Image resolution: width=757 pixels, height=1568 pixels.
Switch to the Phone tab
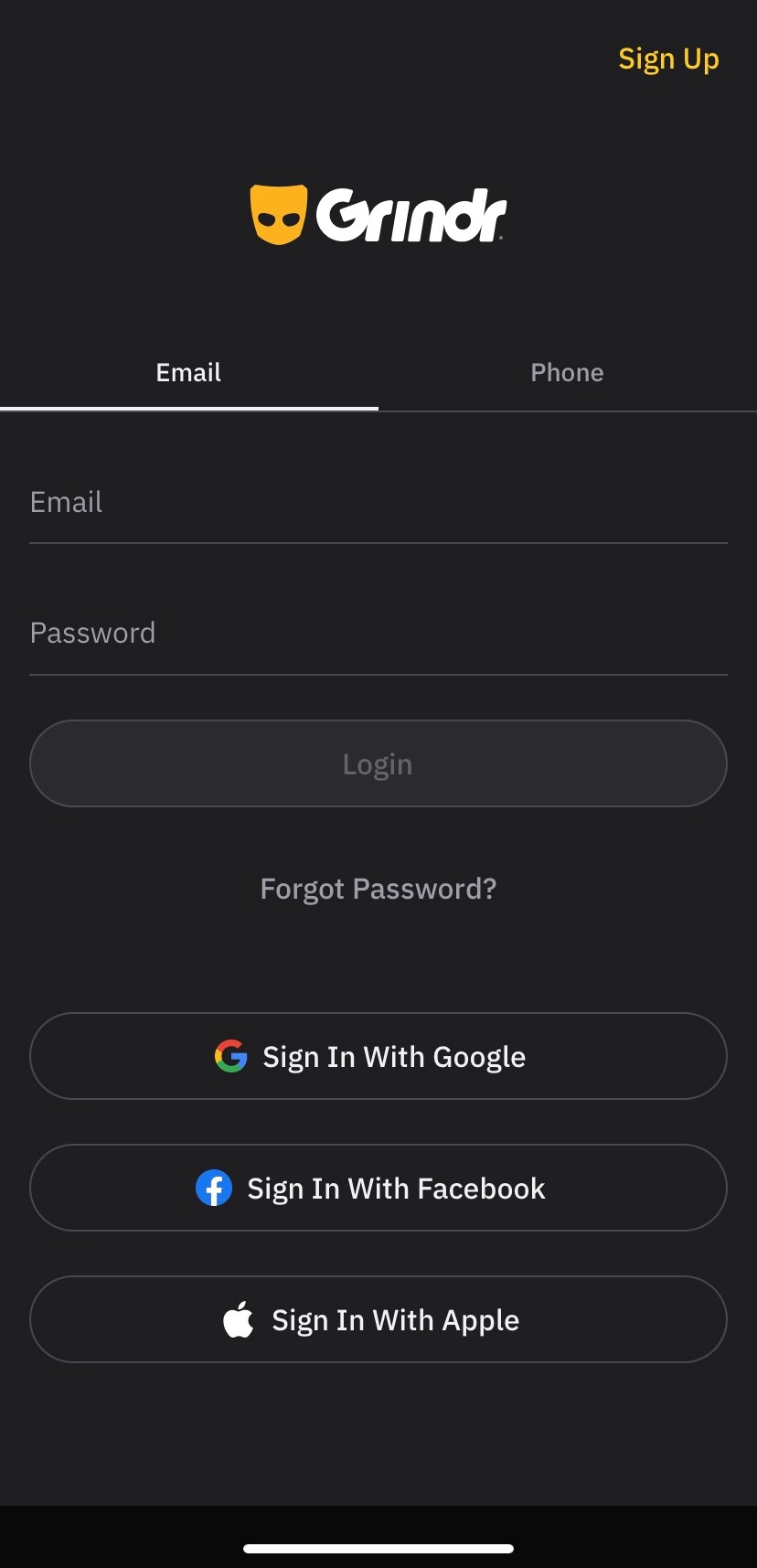[567, 372]
